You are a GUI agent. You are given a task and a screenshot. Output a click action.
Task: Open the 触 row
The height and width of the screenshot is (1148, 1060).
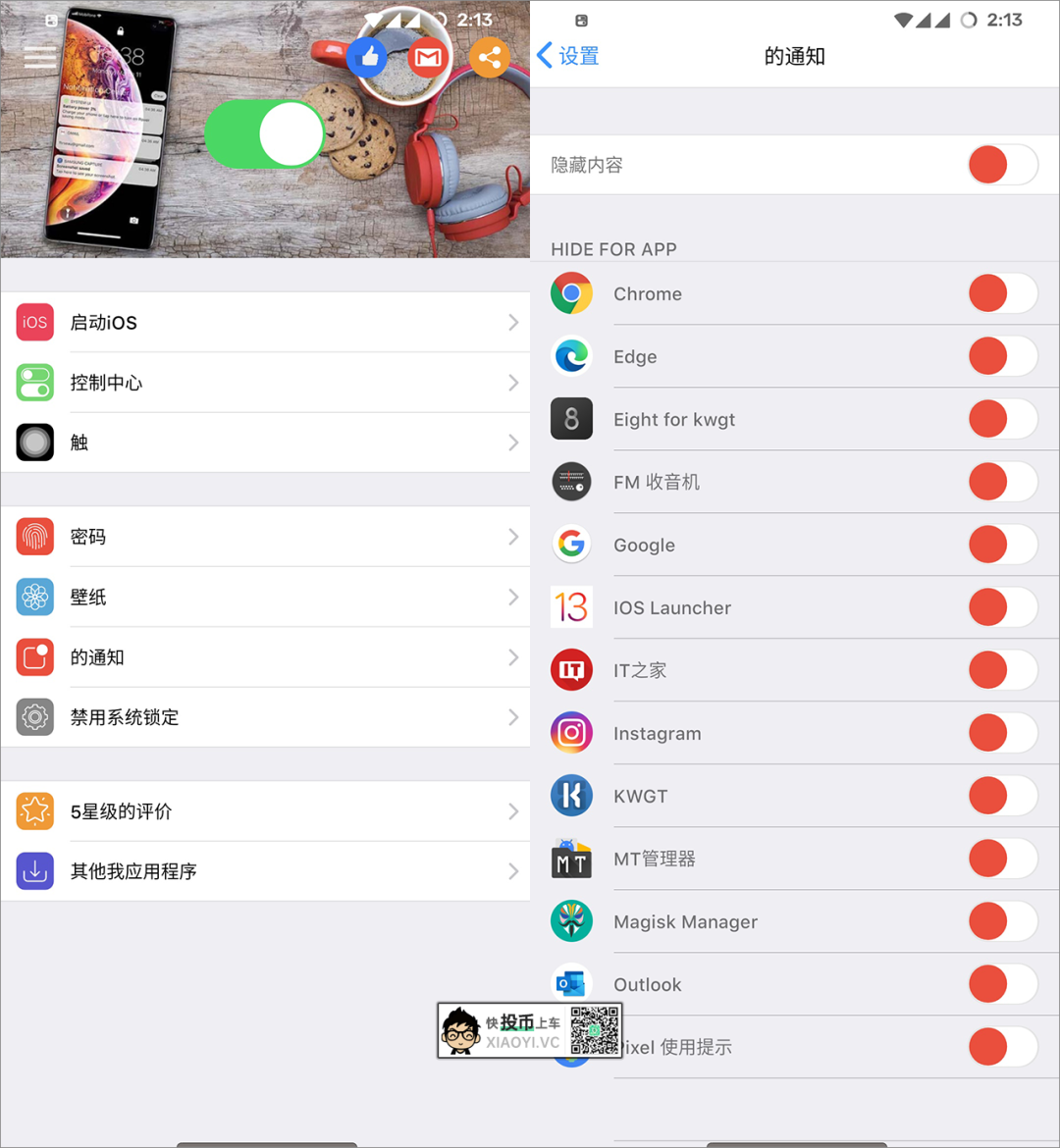(x=265, y=443)
